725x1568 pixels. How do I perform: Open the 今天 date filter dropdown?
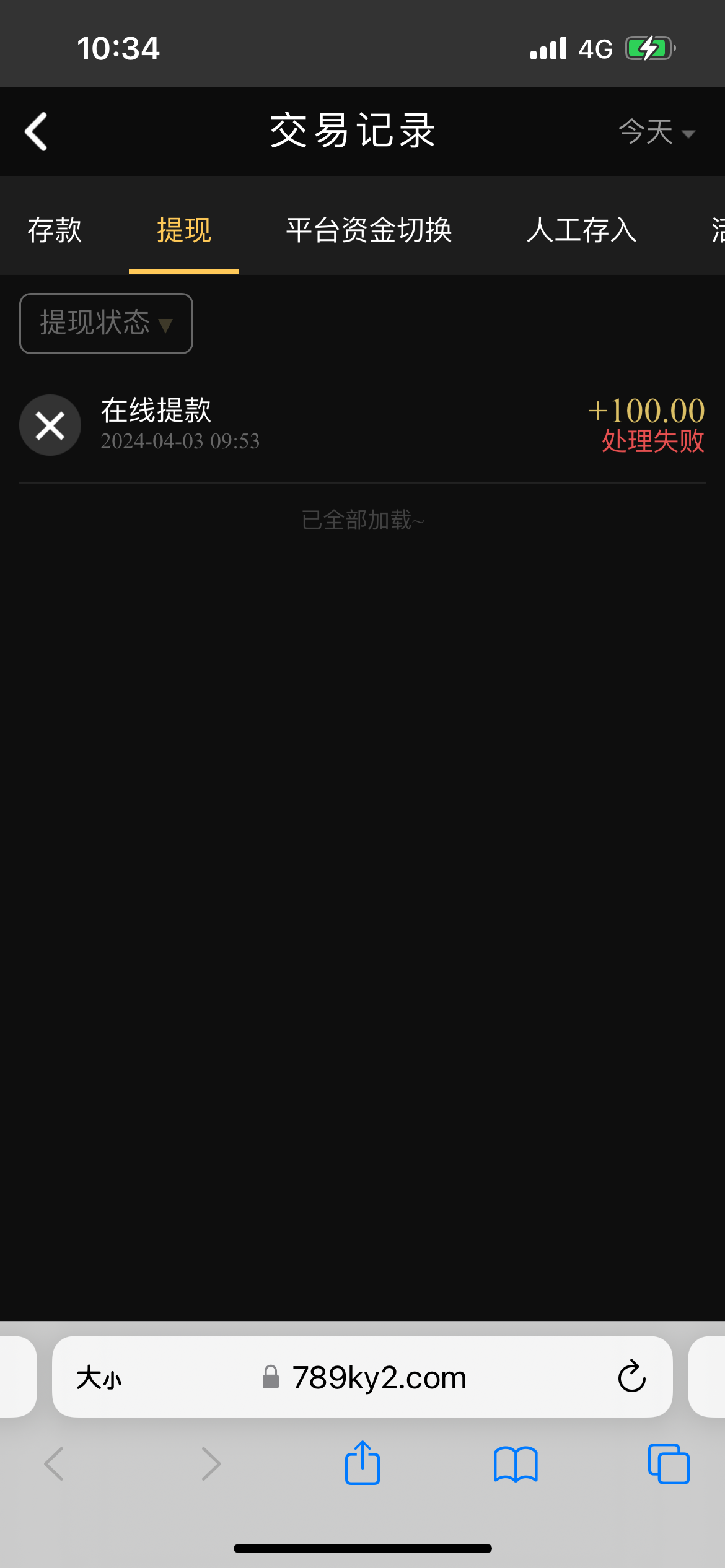656,132
